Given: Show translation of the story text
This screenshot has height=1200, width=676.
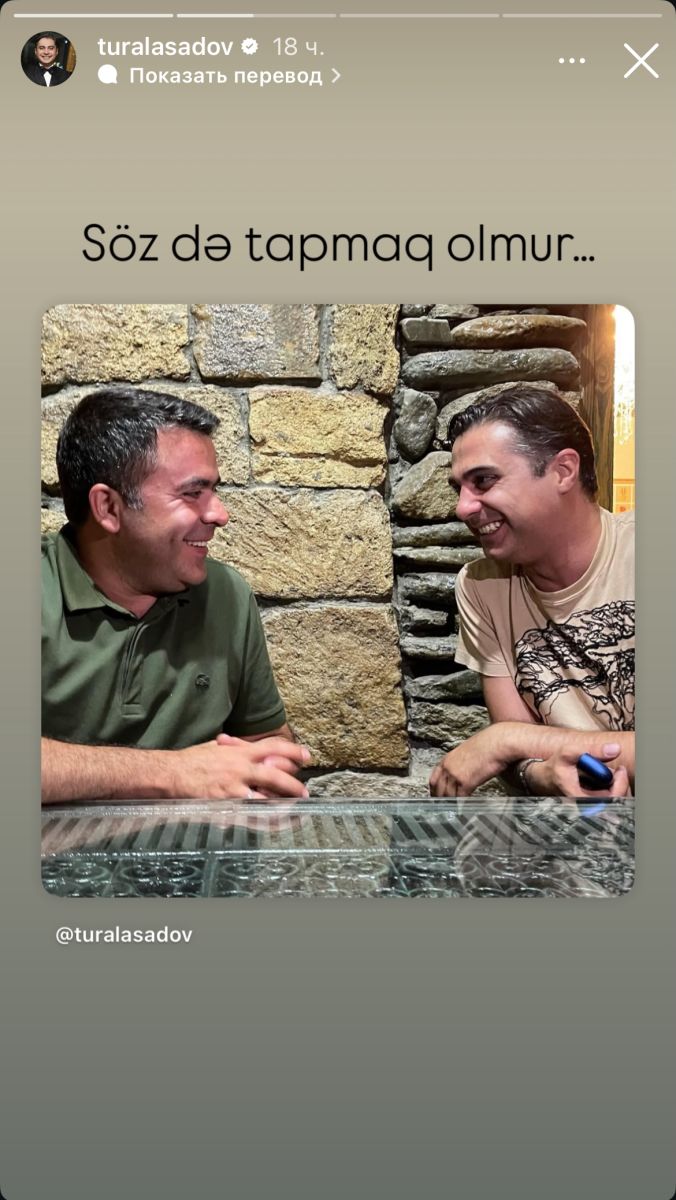Looking at the screenshot, I should coord(226,76).
